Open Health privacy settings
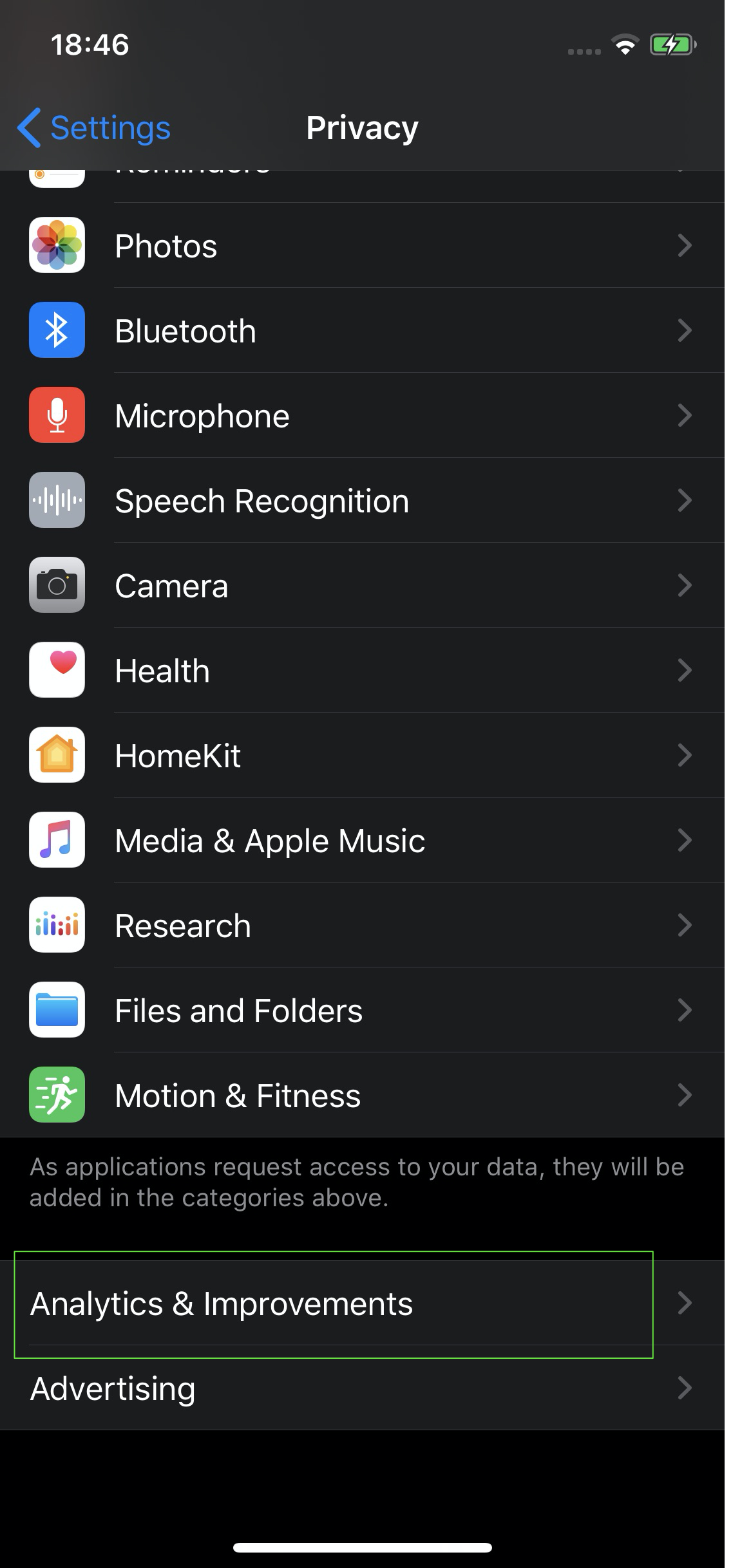 [x=361, y=671]
